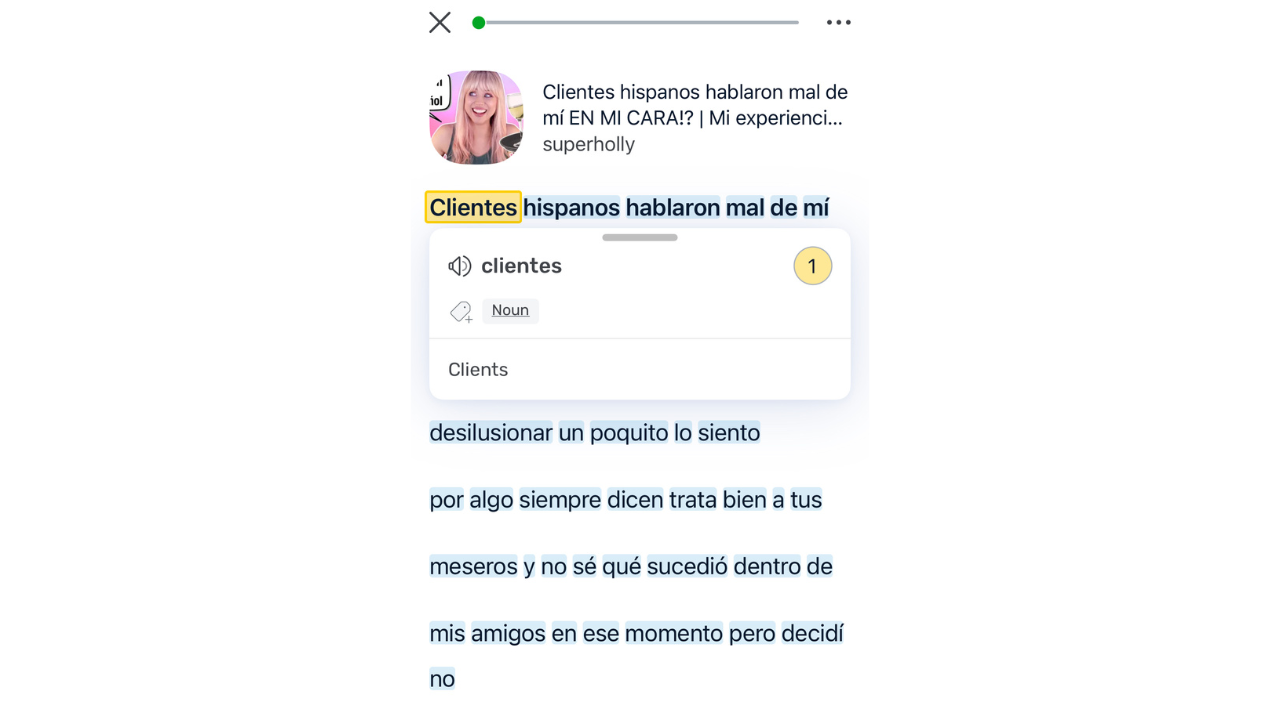Select the Clients translation
This screenshot has width=1280, height=720.
(x=478, y=370)
